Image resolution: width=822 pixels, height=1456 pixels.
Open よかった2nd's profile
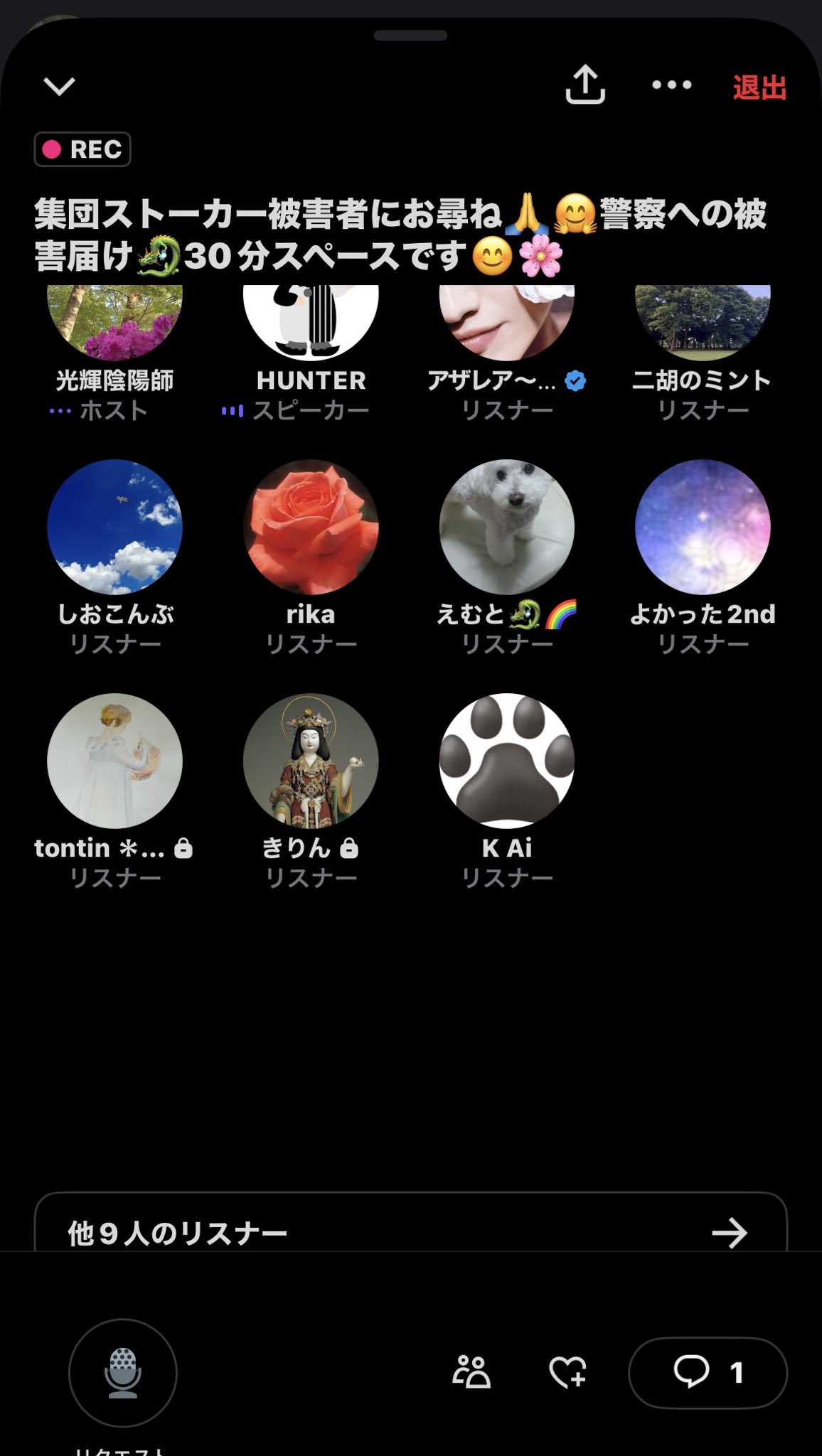tap(703, 527)
